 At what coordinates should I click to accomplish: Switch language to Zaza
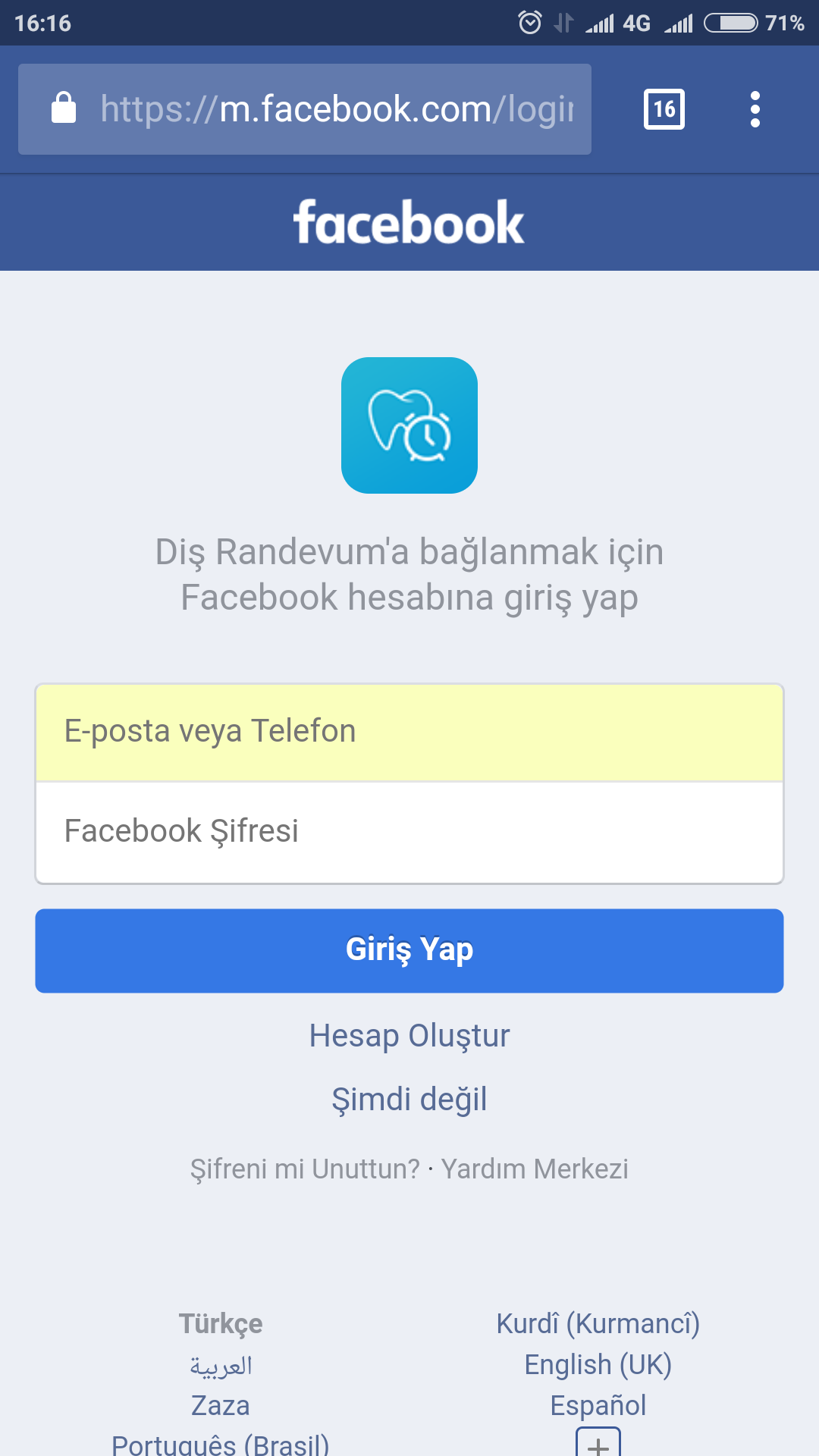point(221,1406)
